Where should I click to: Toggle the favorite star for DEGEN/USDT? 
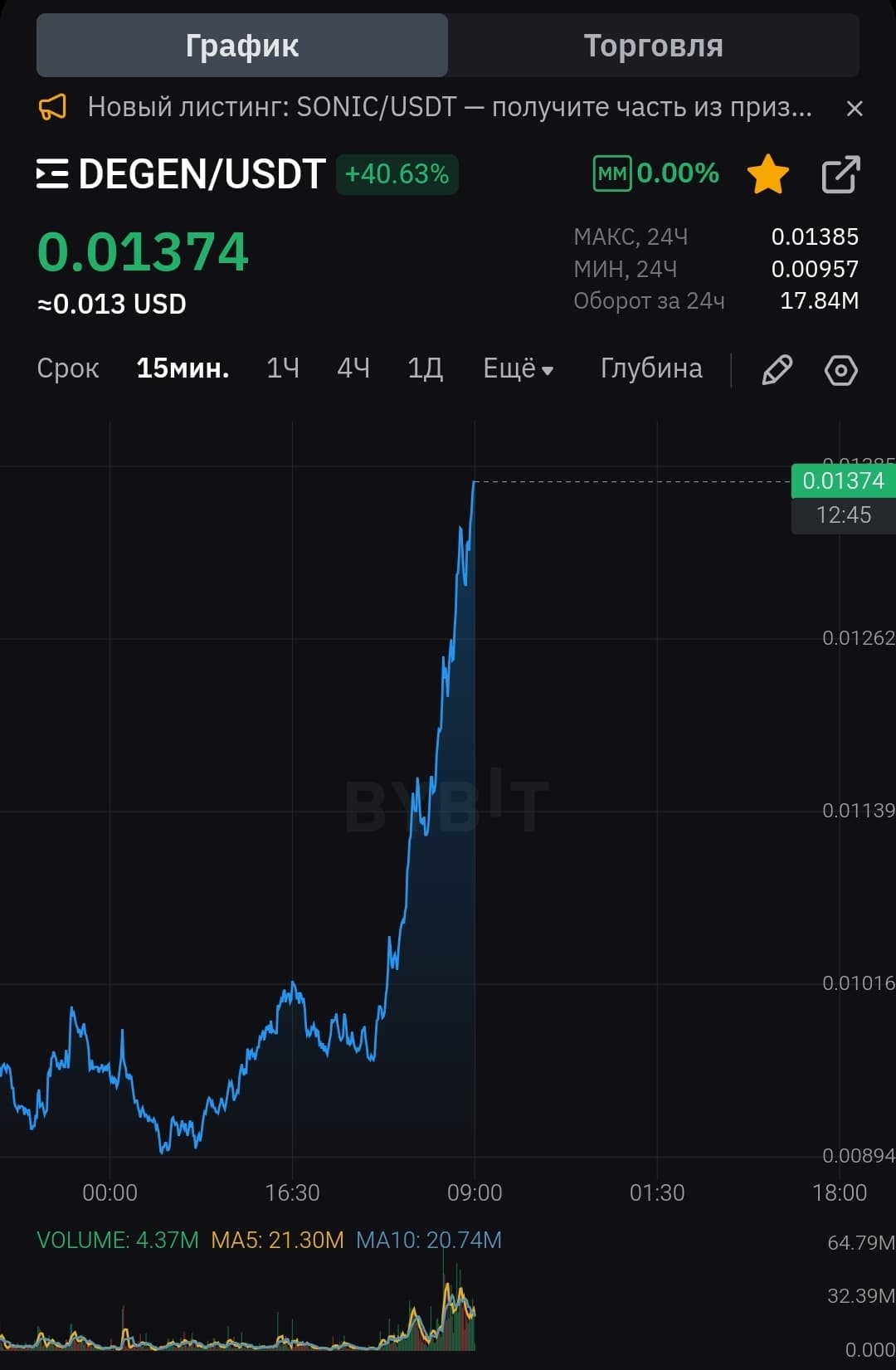767,174
